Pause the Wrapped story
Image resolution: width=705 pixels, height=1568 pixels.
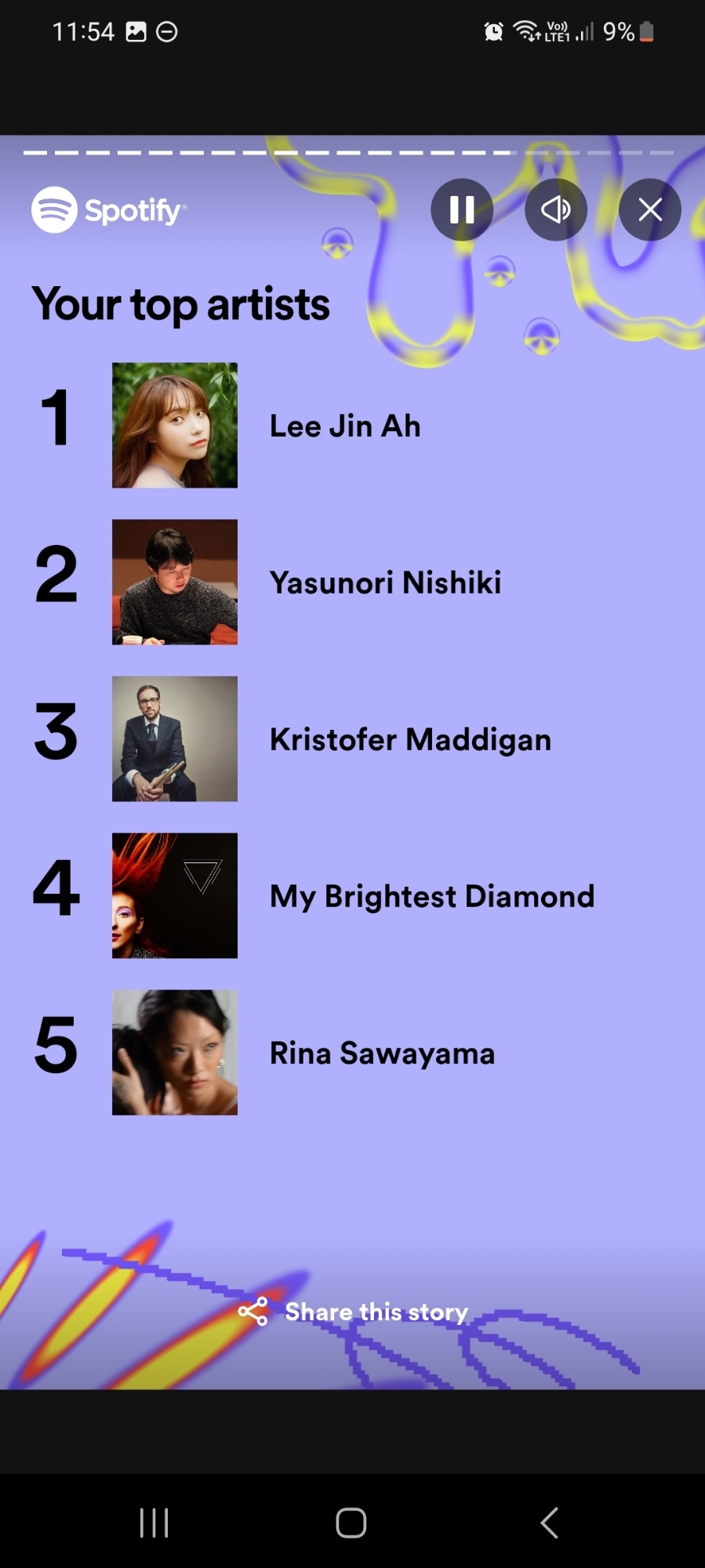[x=461, y=209]
